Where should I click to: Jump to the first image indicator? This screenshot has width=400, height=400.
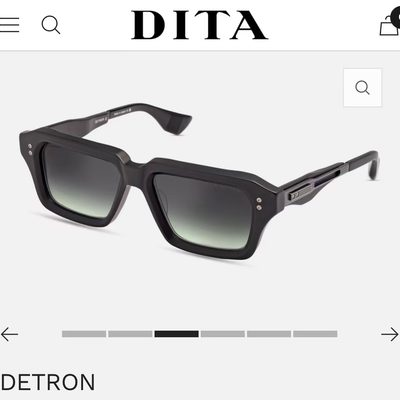[84, 334]
